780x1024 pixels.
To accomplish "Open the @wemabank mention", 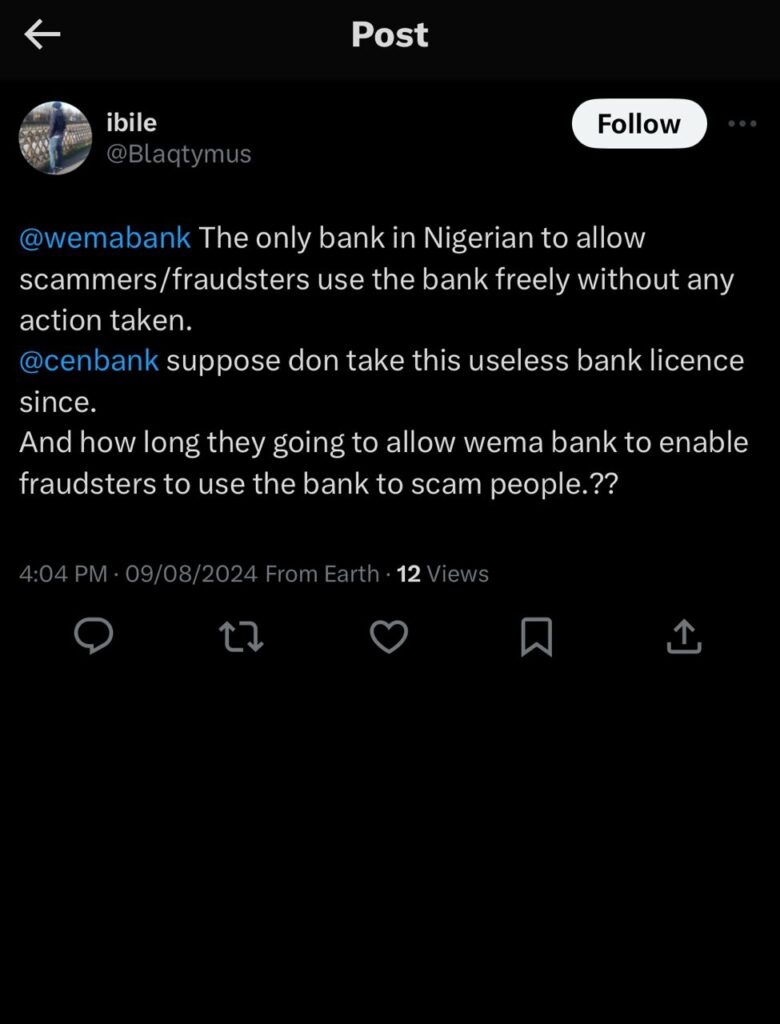I will click(105, 239).
